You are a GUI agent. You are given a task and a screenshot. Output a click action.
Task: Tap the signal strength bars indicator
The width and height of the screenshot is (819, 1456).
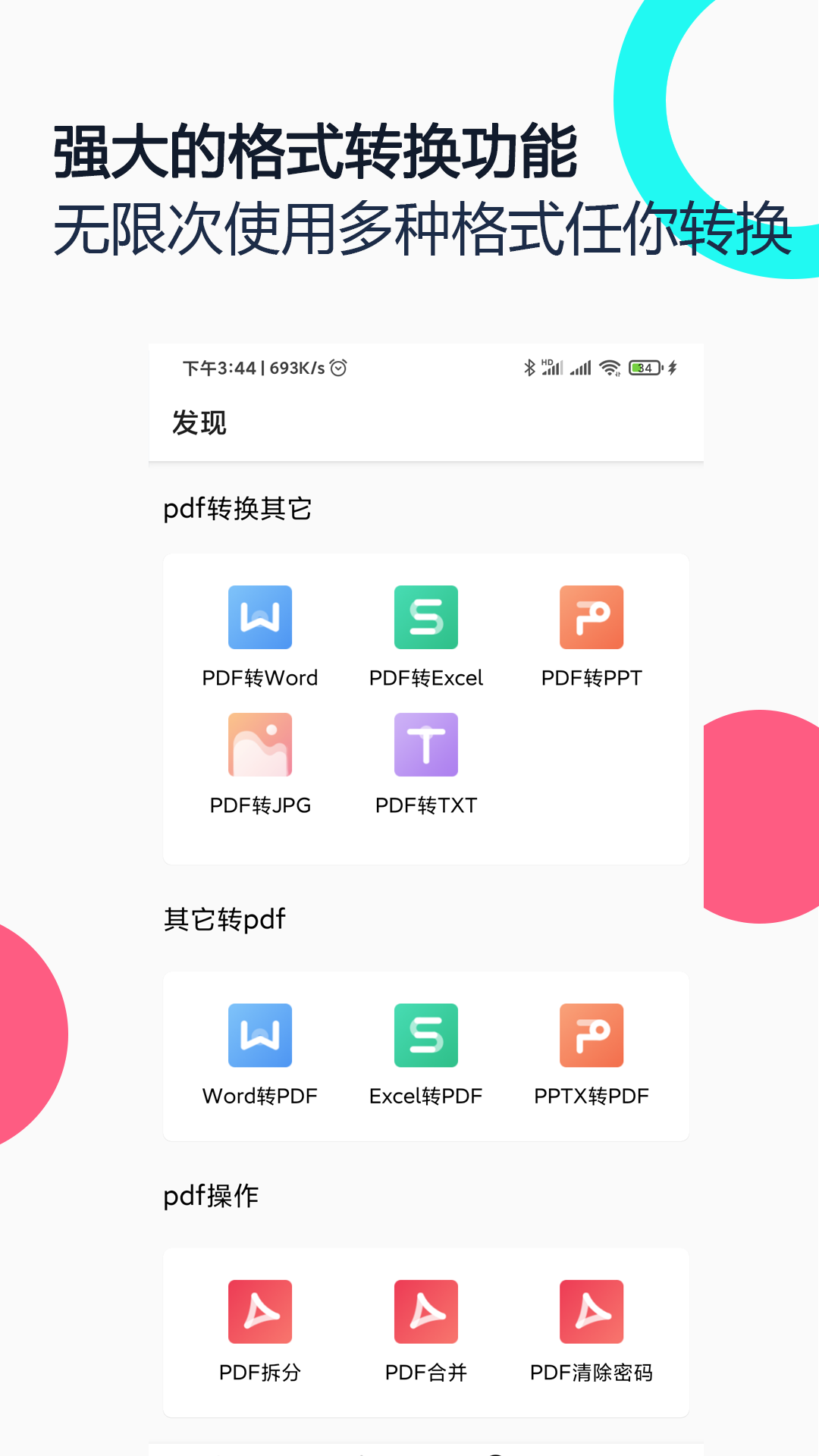tap(581, 367)
